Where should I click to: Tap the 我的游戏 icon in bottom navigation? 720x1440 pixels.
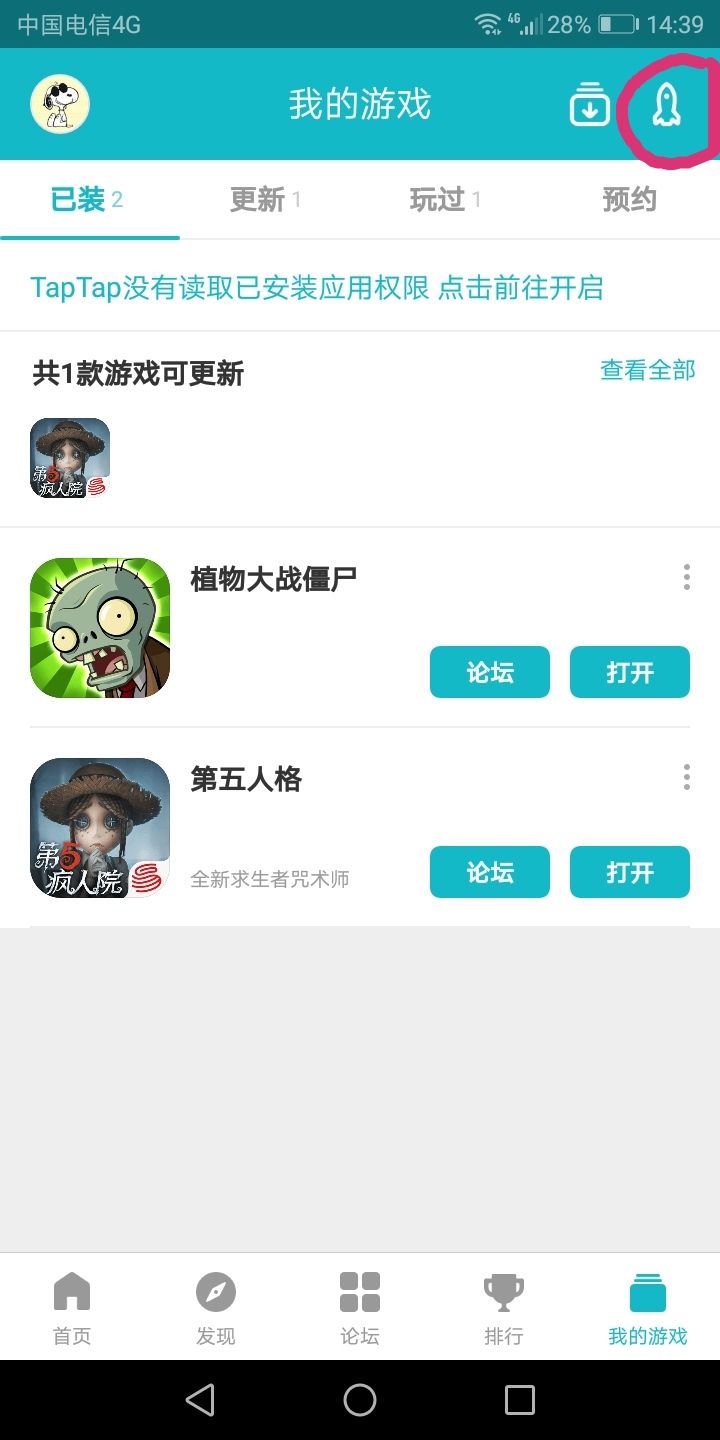[647, 1300]
